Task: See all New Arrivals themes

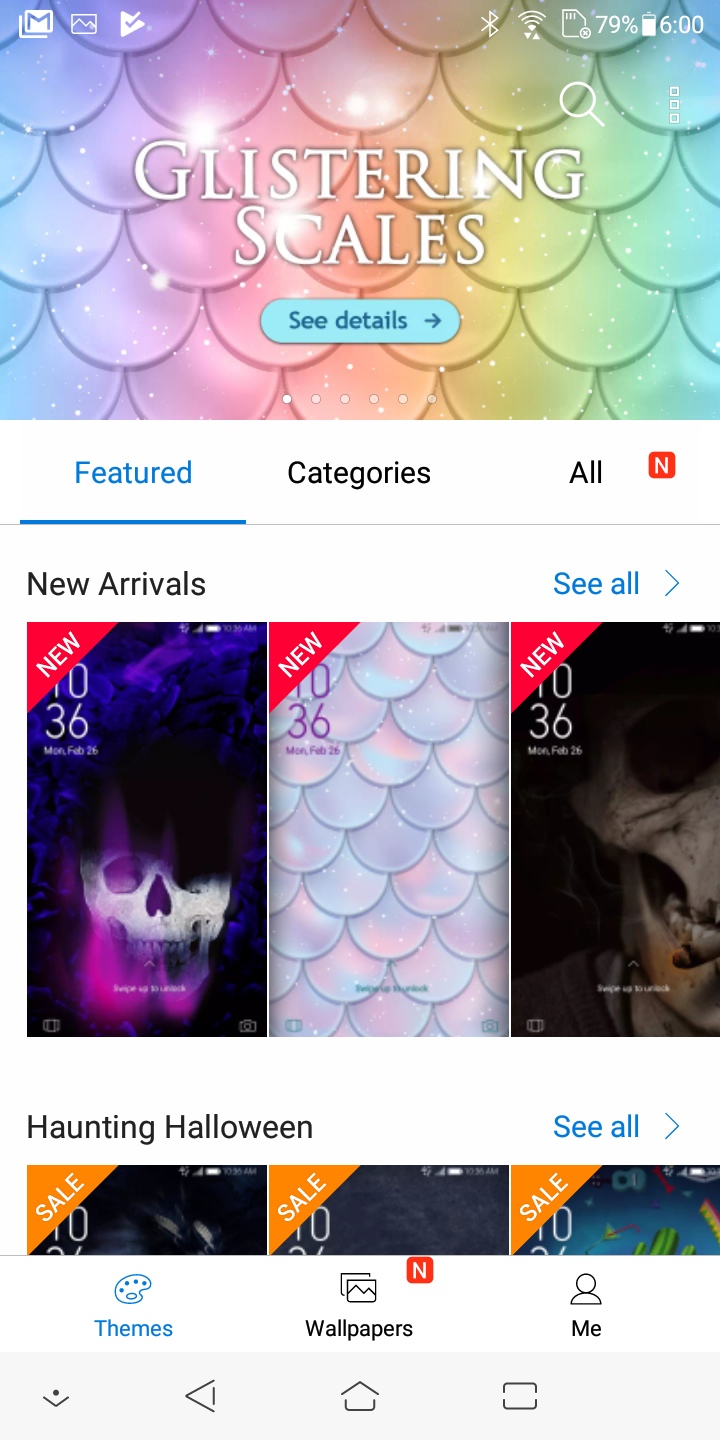Action: click(x=615, y=584)
